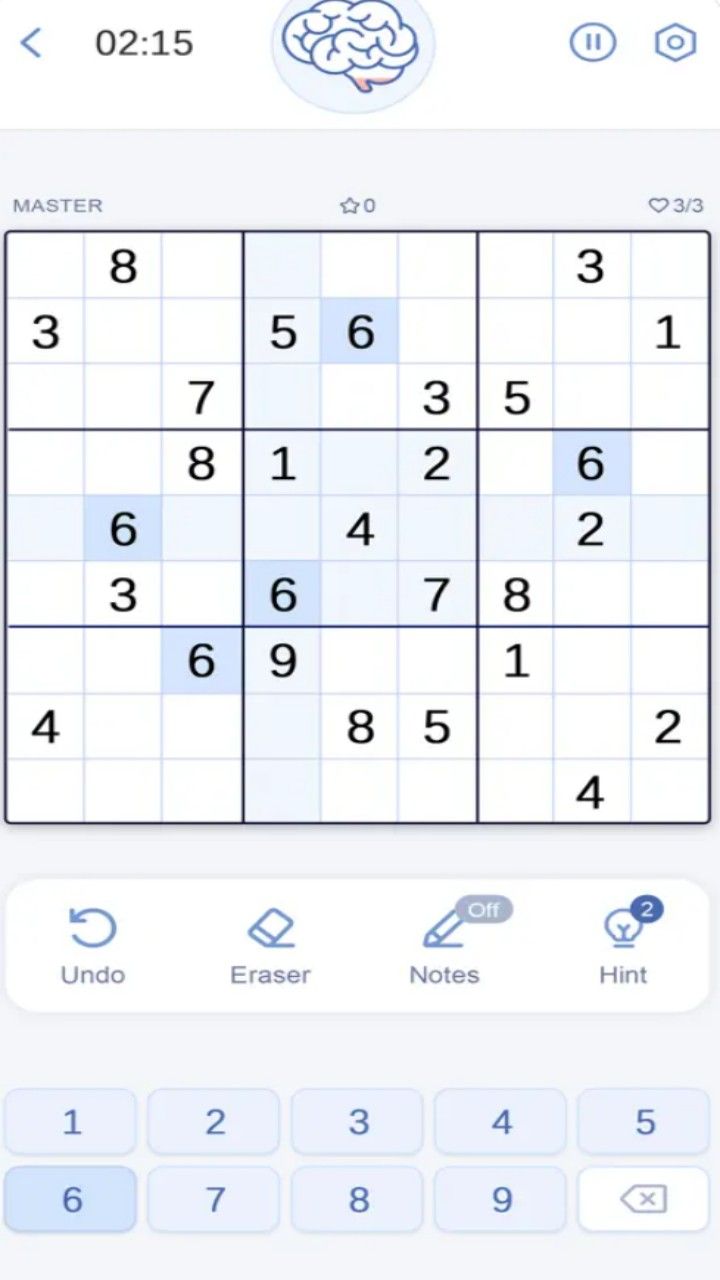Delete the entry with the backspace key
The height and width of the screenshot is (1280, 720).
[644, 1198]
